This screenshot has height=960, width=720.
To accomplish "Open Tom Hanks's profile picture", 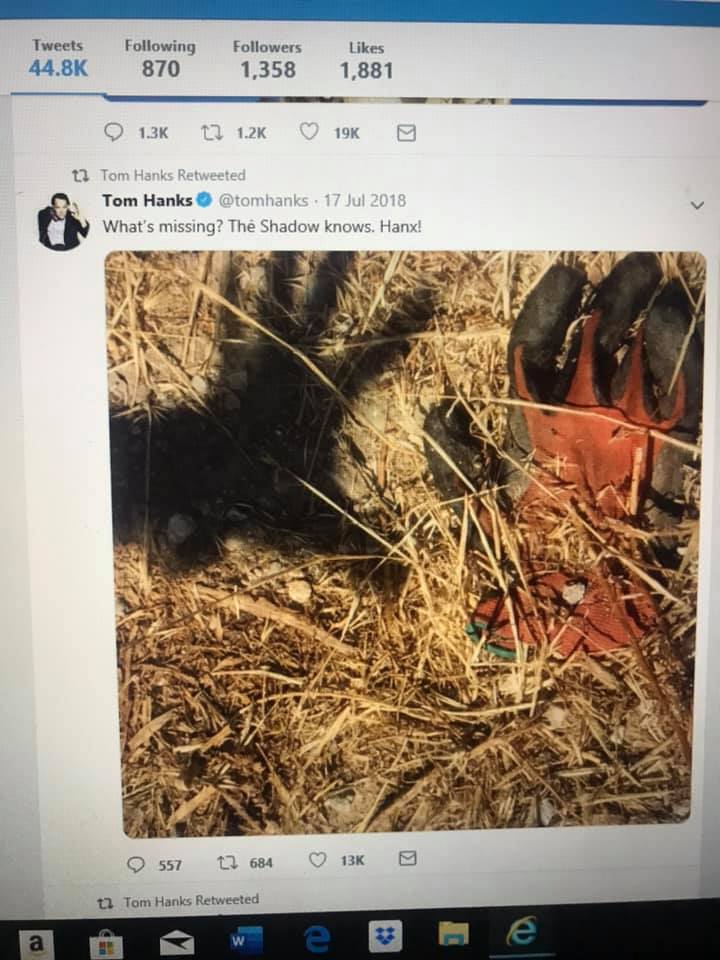I will pos(62,221).
